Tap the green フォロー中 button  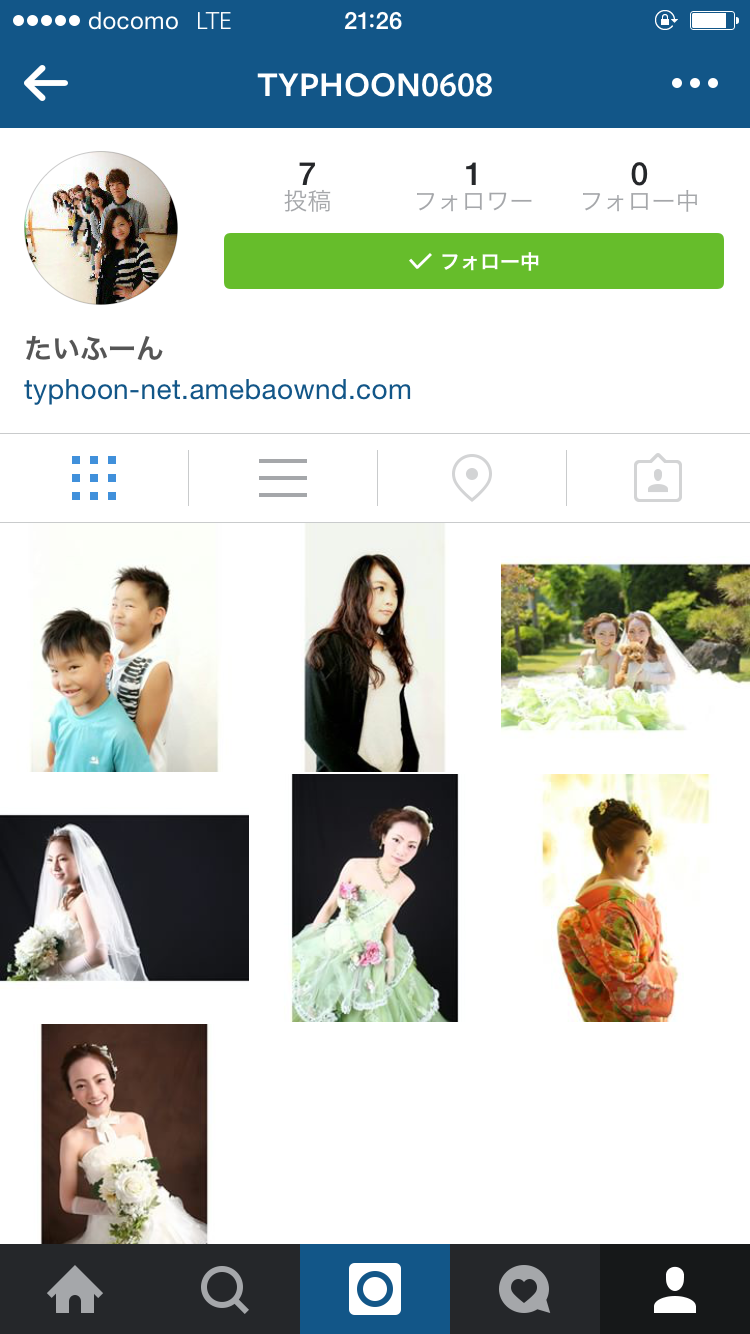click(473, 261)
